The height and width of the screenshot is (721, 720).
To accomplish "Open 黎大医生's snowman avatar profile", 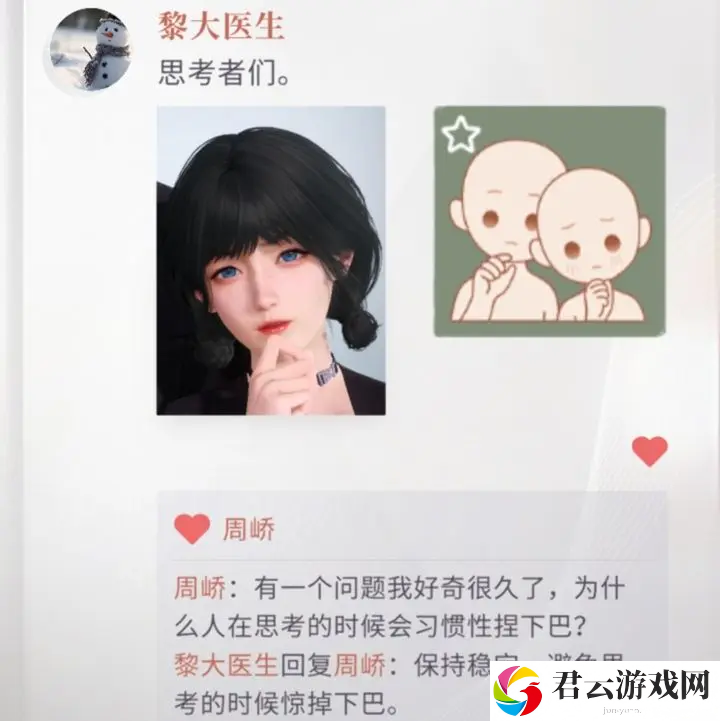I will [89, 51].
